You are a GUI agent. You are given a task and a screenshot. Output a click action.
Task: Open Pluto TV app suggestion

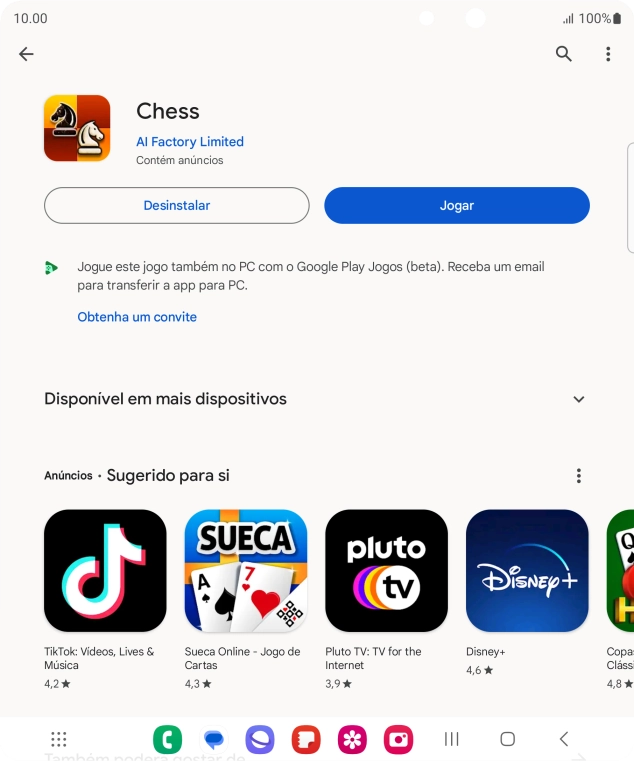click(x=386, y=571)
